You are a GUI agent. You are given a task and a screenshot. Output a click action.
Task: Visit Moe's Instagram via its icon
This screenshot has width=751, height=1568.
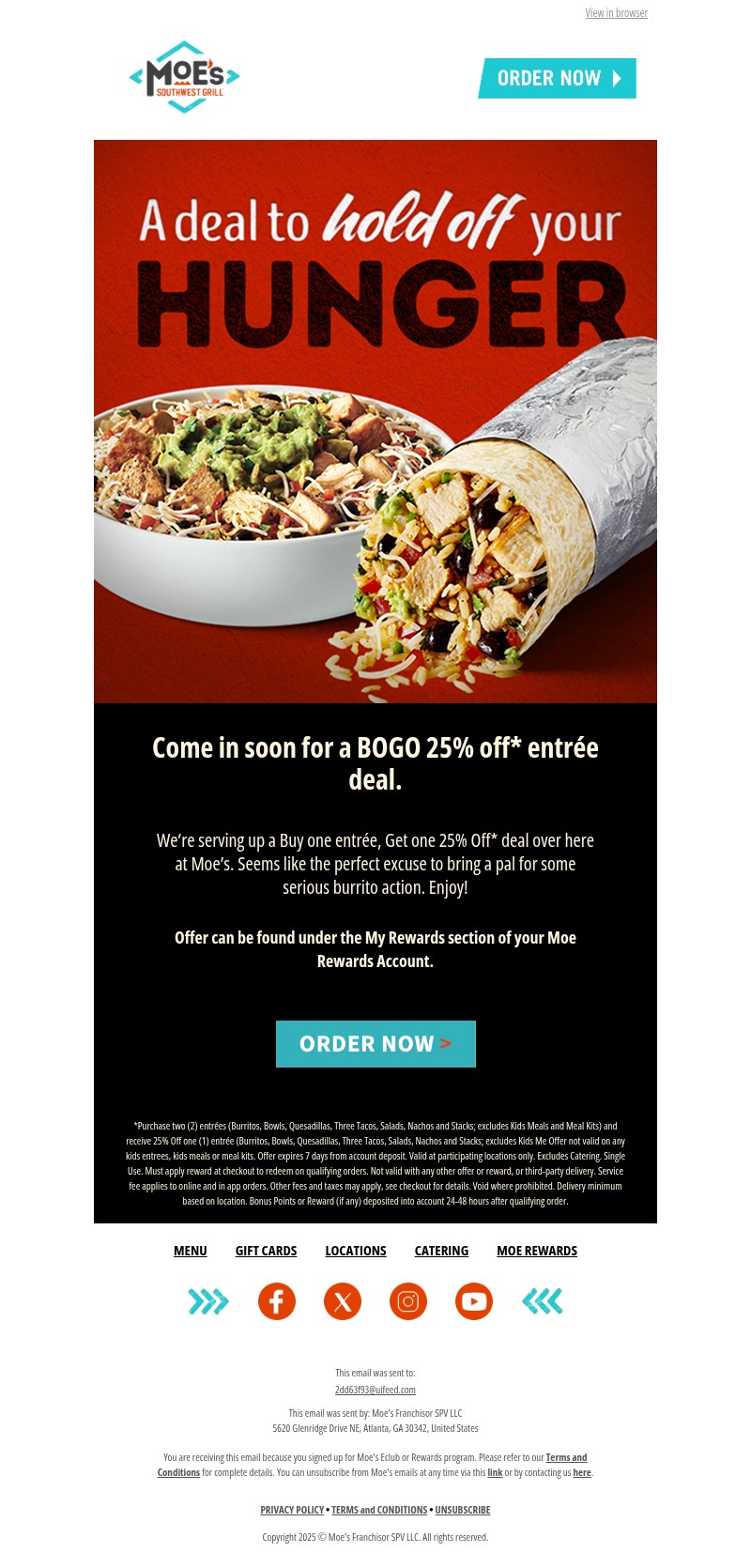pyautogui.click(x=408, y=1301)
